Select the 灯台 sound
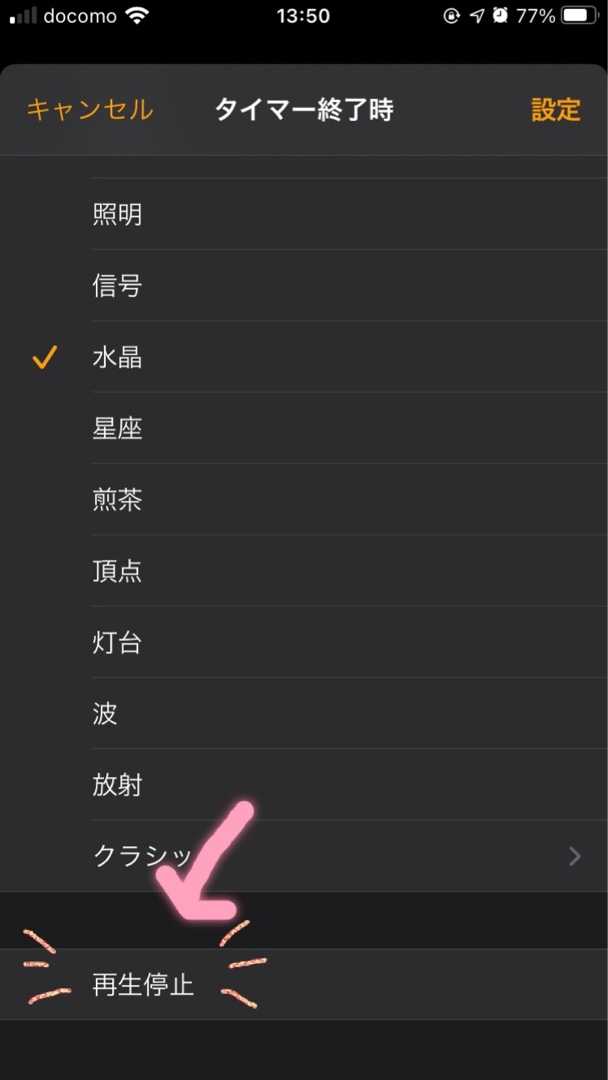Screen dimensions: 608x1080 tap(304, 642)
